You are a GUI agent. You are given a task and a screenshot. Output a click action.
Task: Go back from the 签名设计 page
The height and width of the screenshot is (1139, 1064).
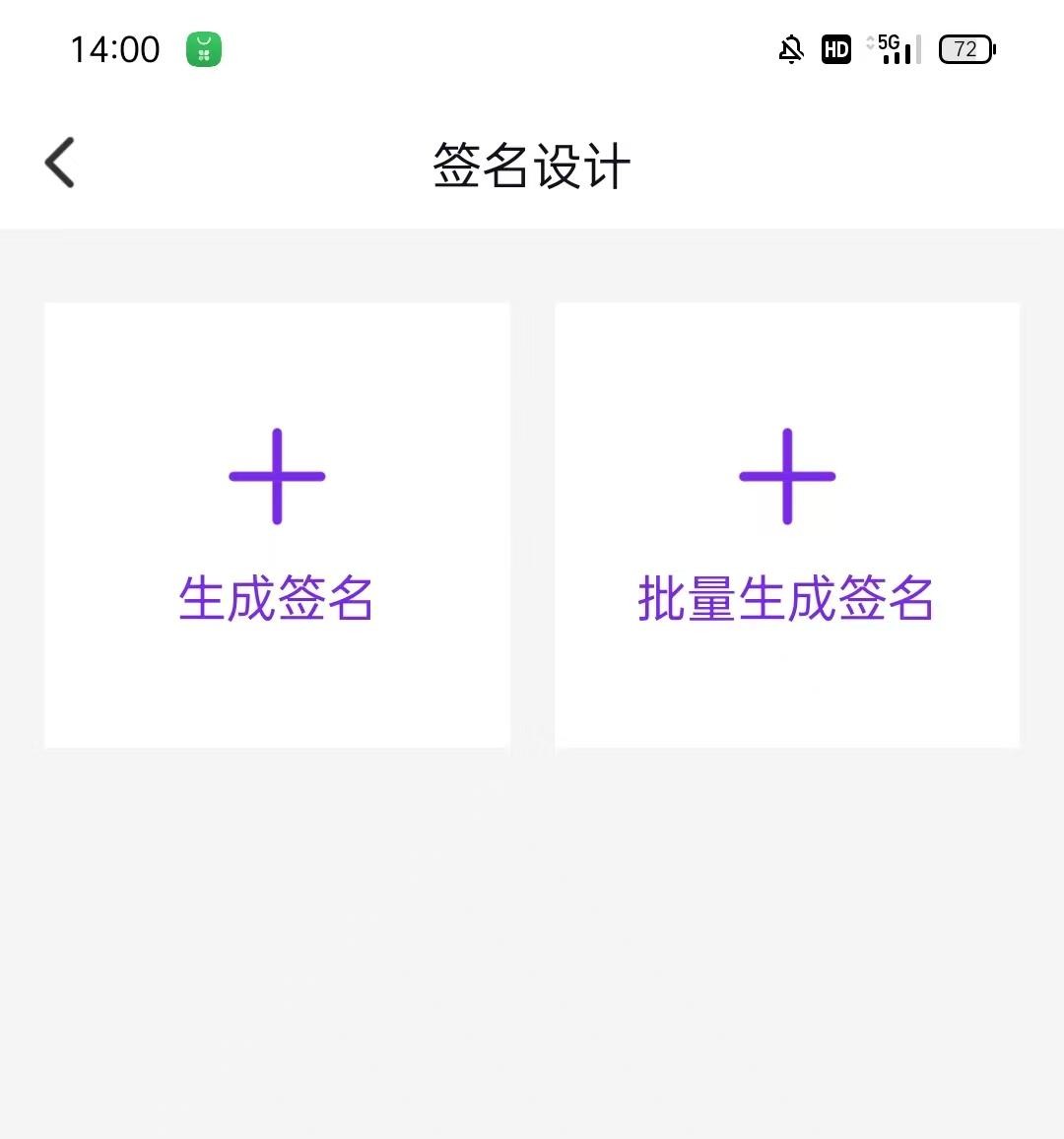coord(60,163)
